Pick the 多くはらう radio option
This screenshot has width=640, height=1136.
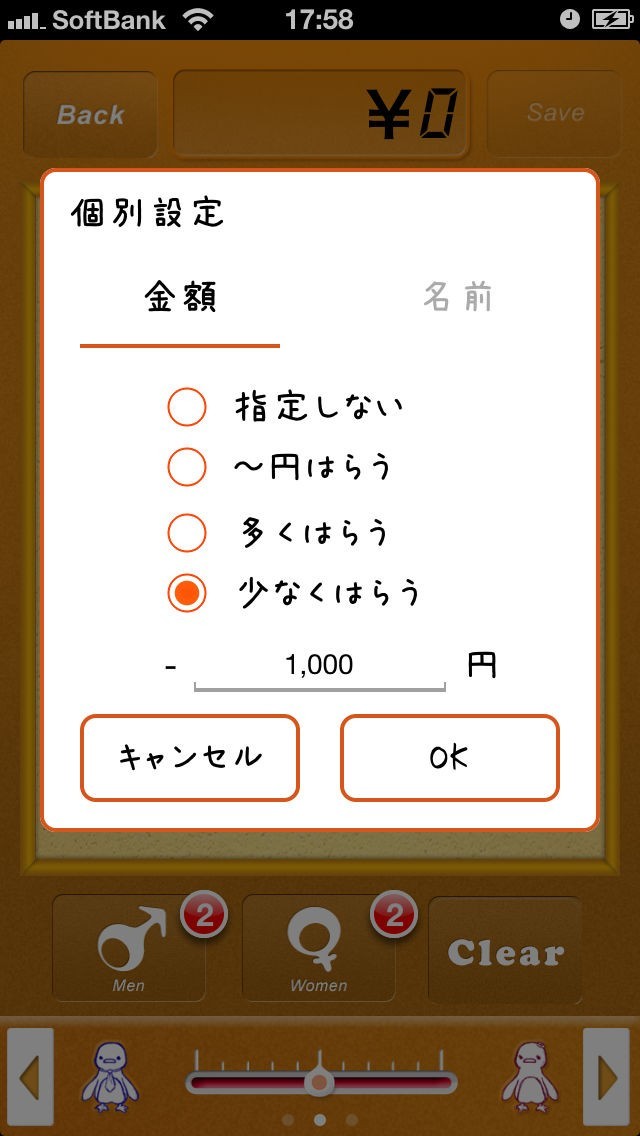(187, 532)
